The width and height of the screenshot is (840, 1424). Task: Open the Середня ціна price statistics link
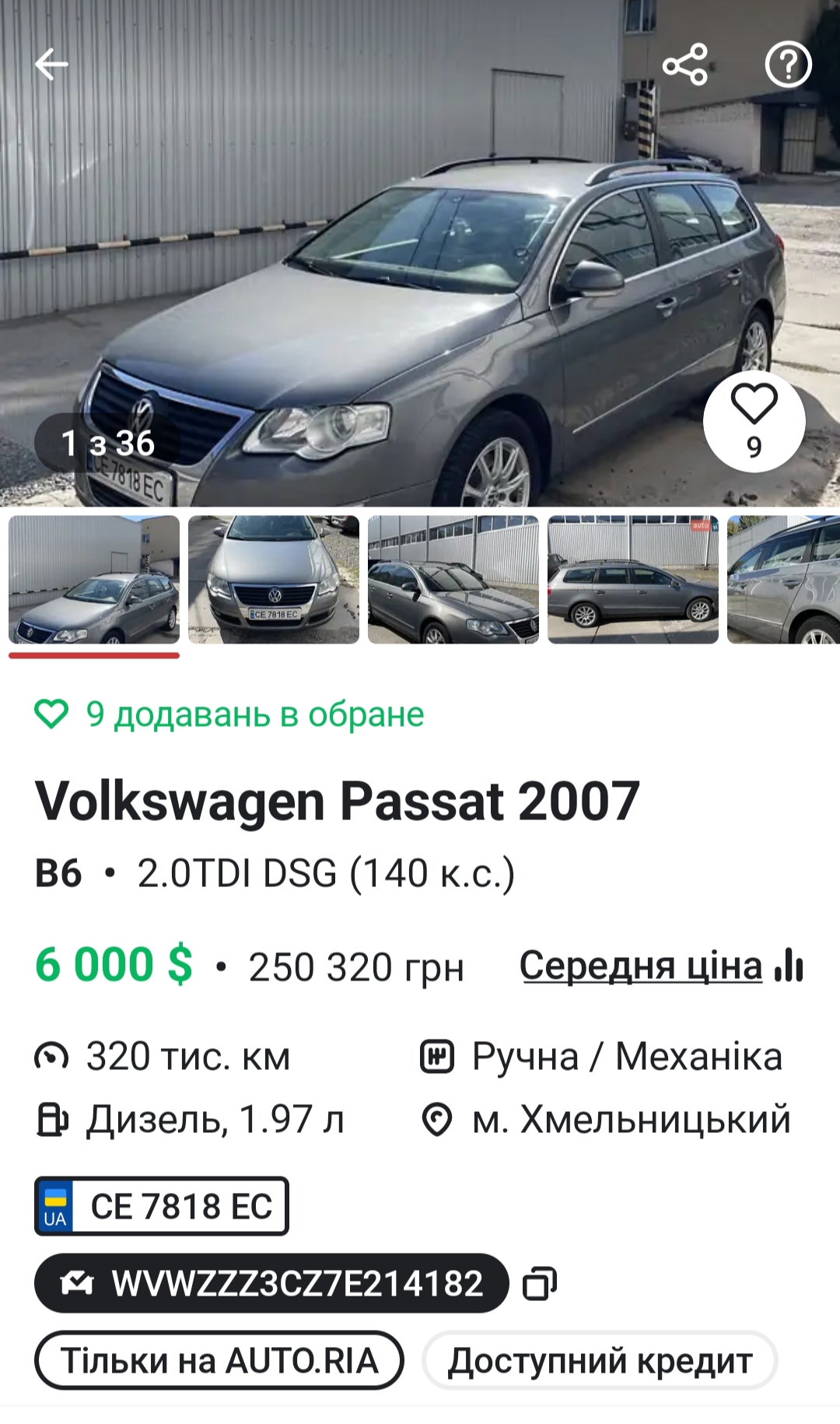pyautogui.click(x=661, y=966)
